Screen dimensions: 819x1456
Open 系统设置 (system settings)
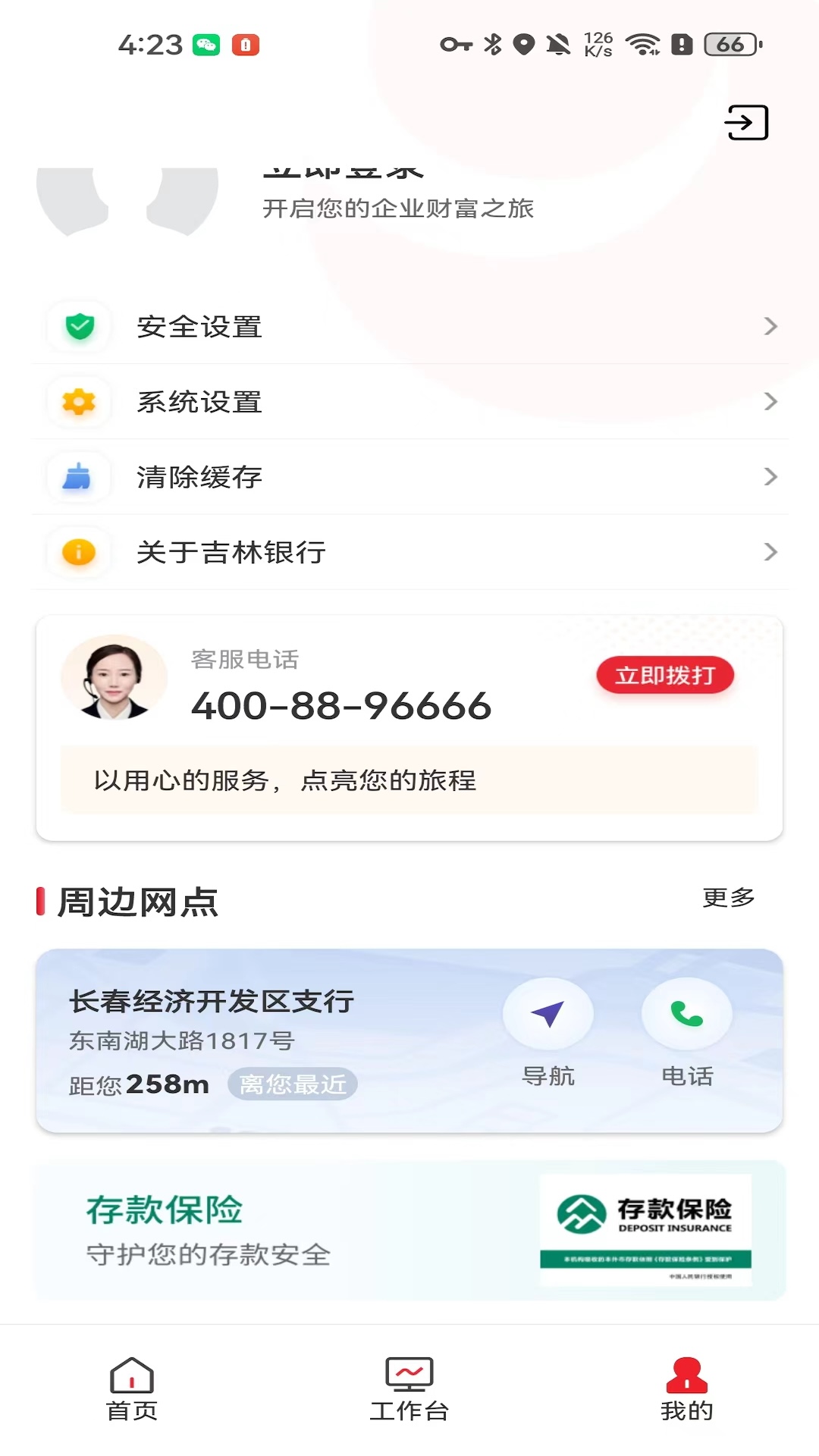click(409, 402)
